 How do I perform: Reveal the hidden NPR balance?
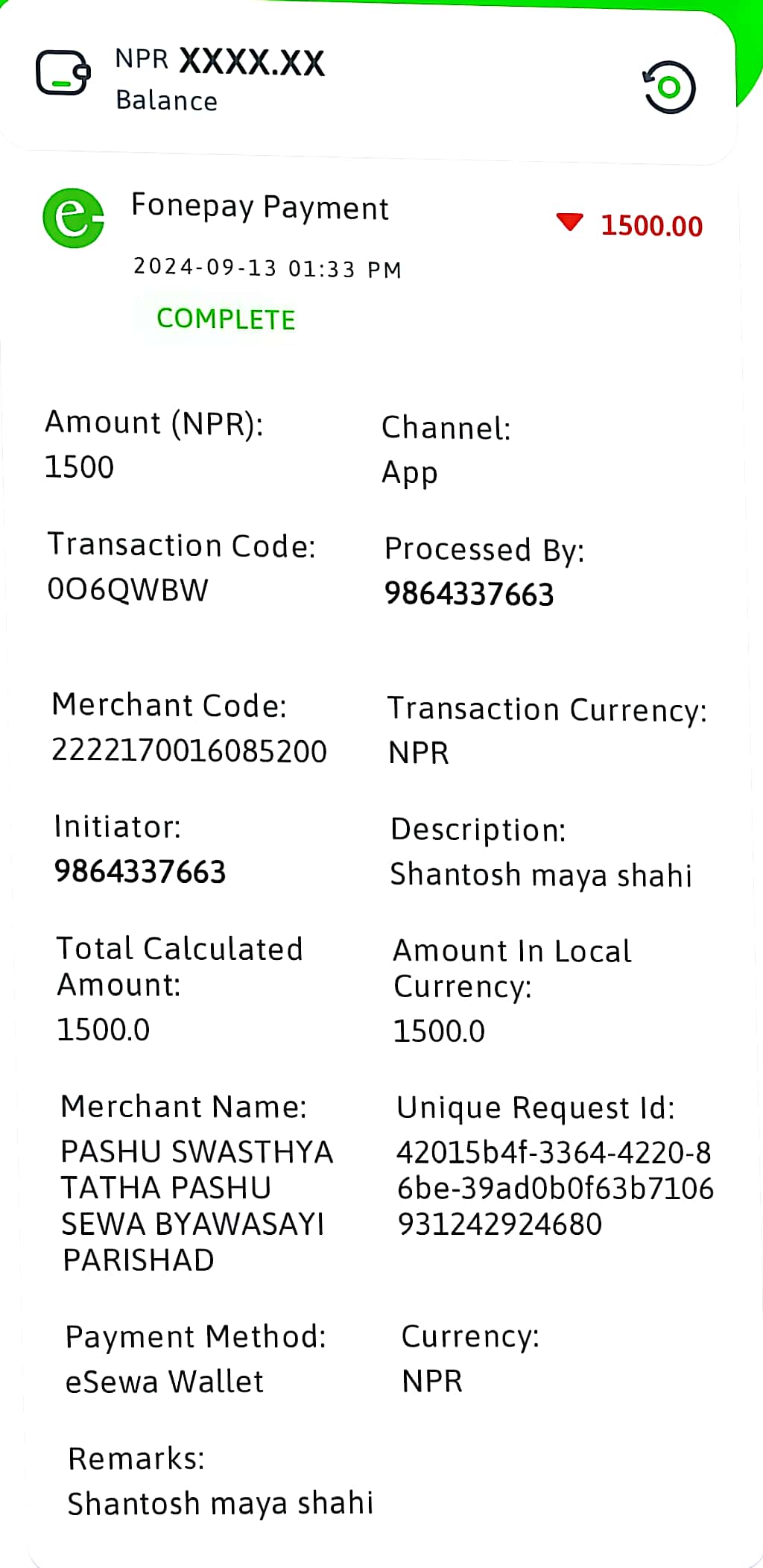click(x=252, y=62)
